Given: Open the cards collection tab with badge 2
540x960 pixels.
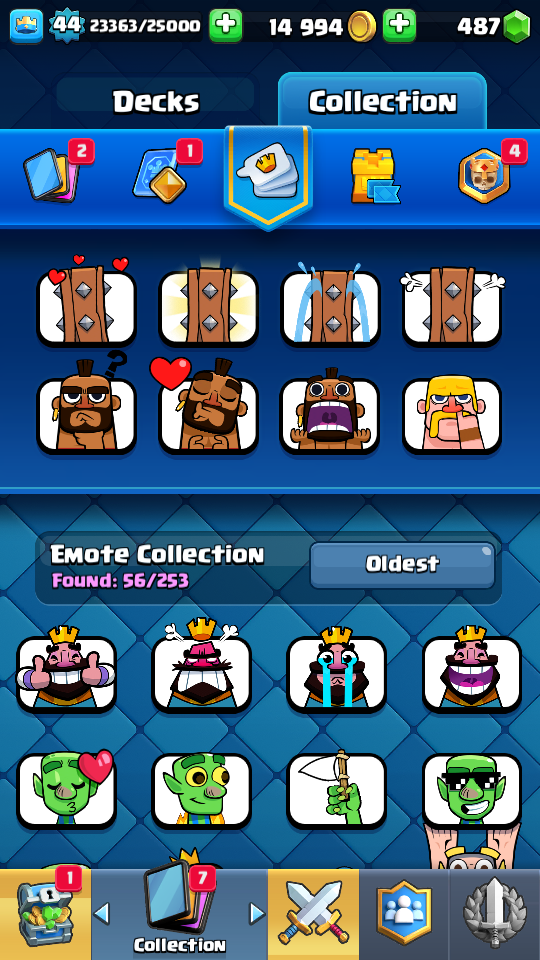Looking at the screenshot, I should pos(51,176).
